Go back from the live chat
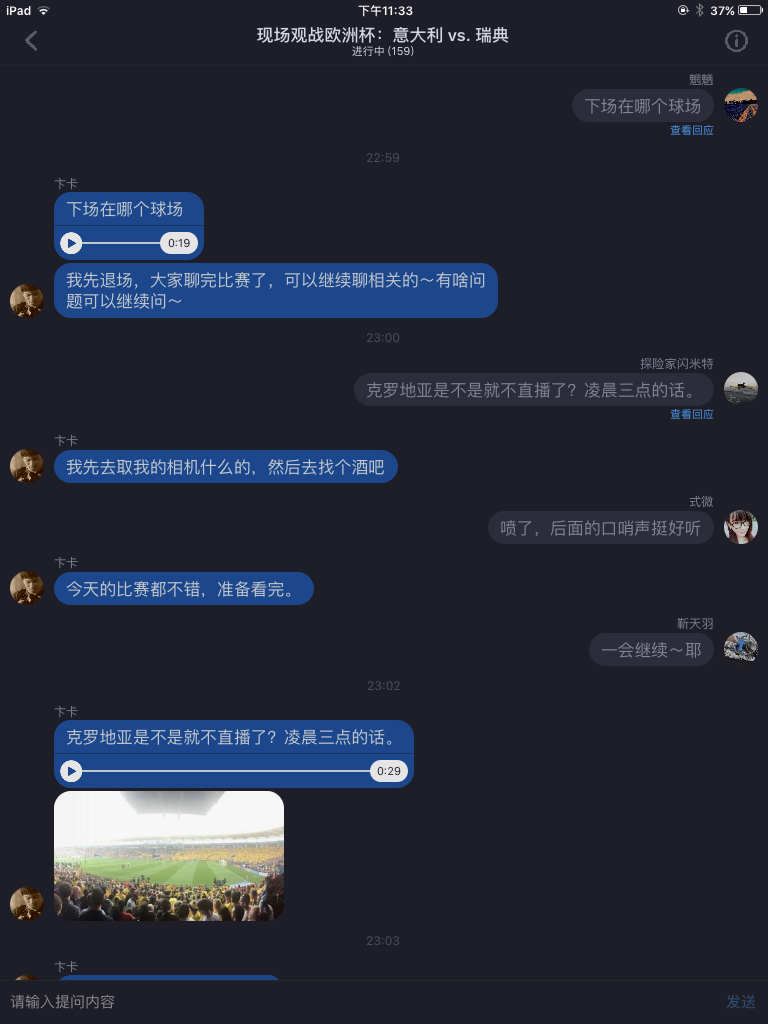 31,41
